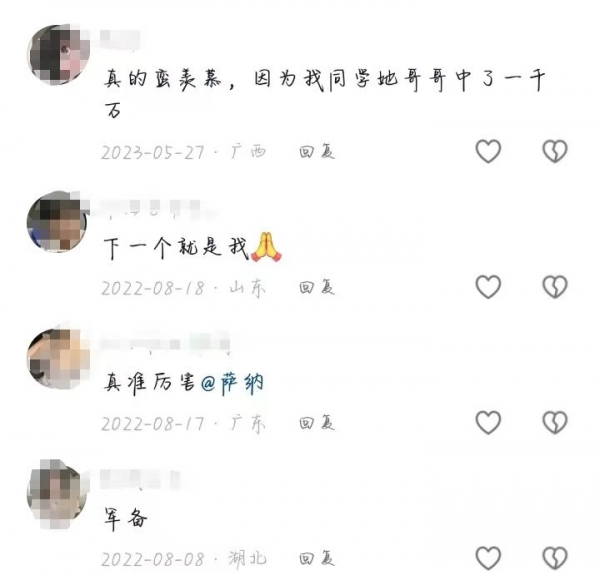The height and width of the screenshot is (575, 600).
Task: Dislike the comment 真准厉害
Action: point(554,423)
